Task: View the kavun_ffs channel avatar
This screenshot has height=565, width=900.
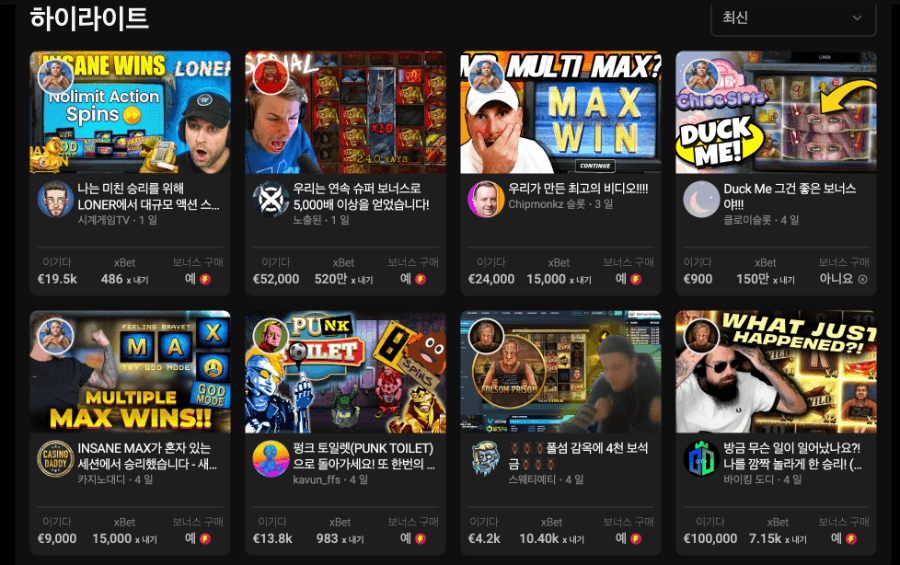Action: click(x=271, y=458)
